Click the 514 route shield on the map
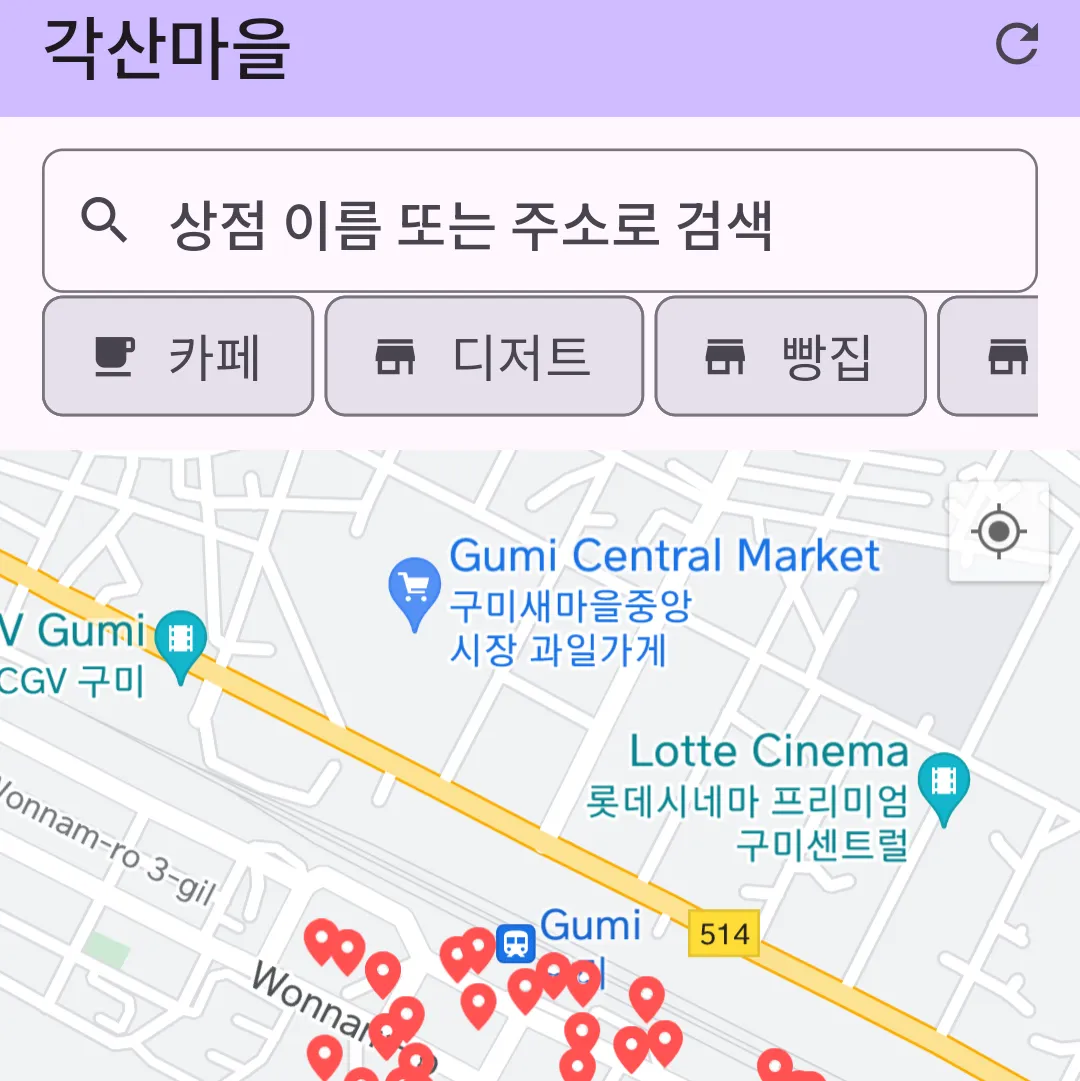 tap(723, 934)
